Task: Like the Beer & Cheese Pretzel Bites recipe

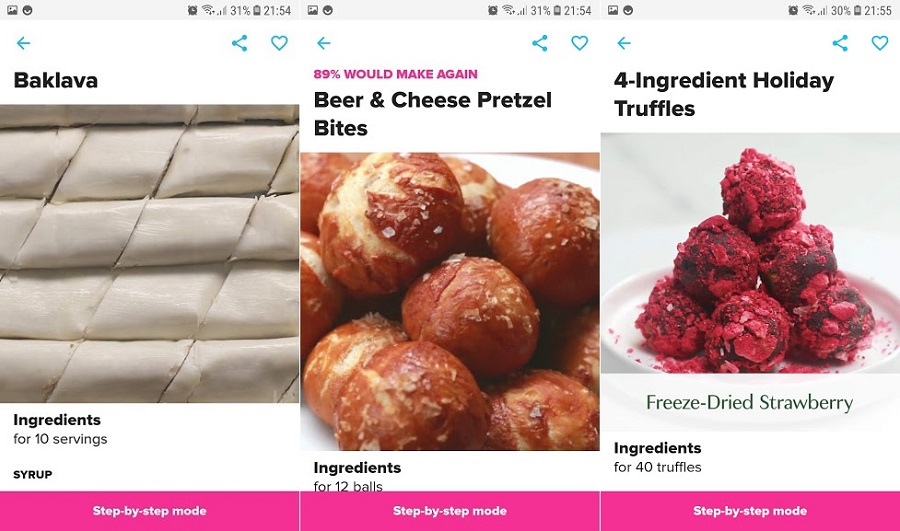Action: point(580,43)
